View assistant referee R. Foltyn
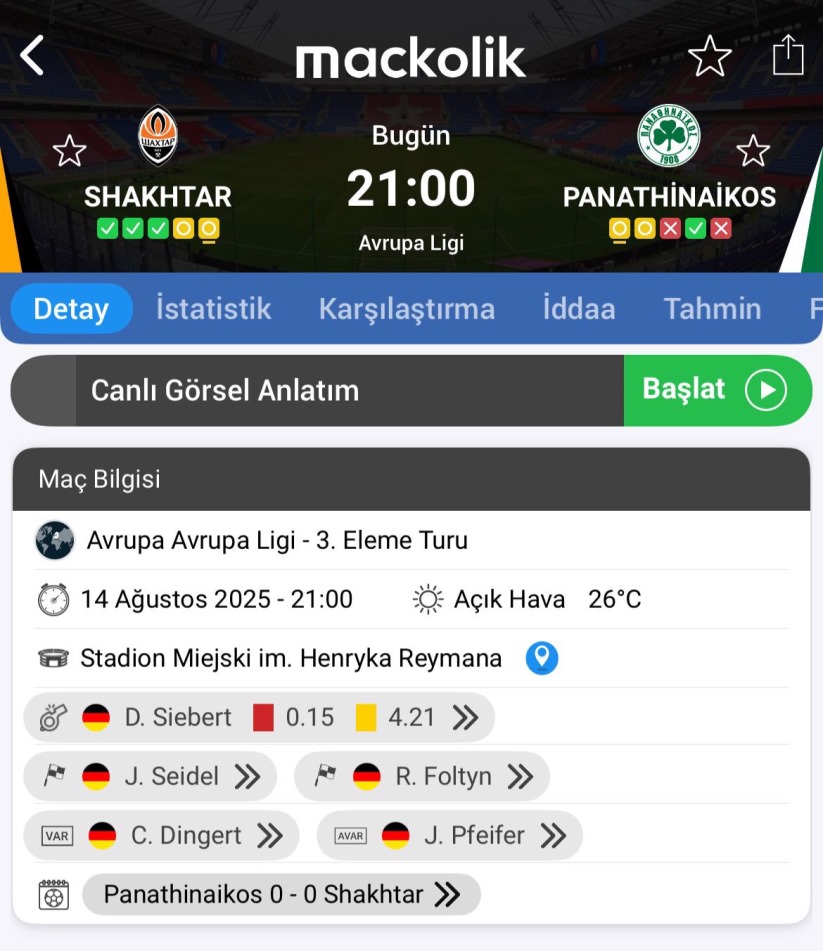This screenshot has height=951, width=823. tap(421, 776)
